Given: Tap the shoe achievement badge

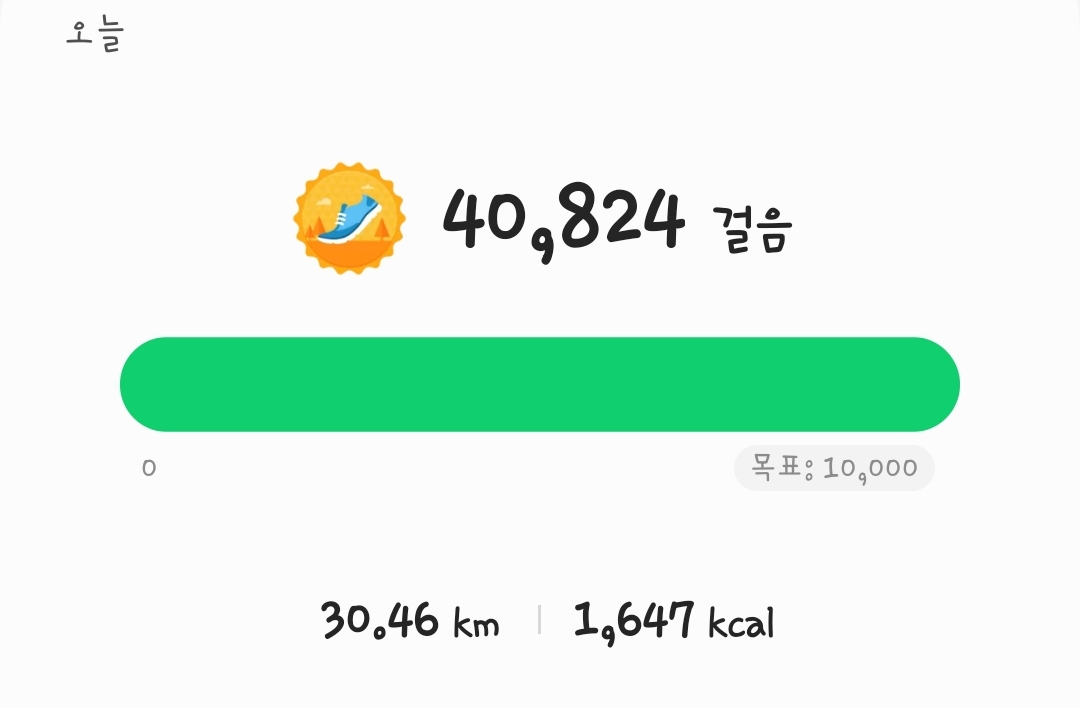Looking at the screenshot, I should point(349,219).
